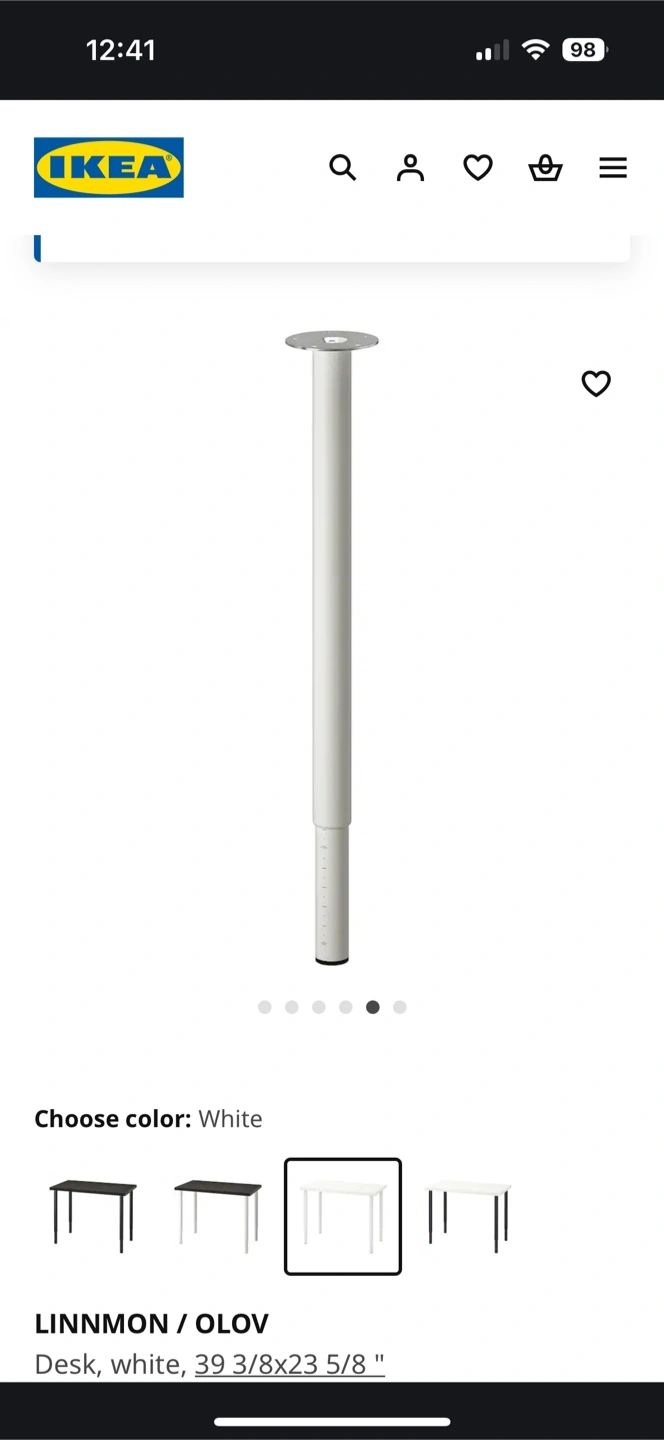Open the account profile icon
This screenshot has height=1440, width=664.
(x=410, y=168)
